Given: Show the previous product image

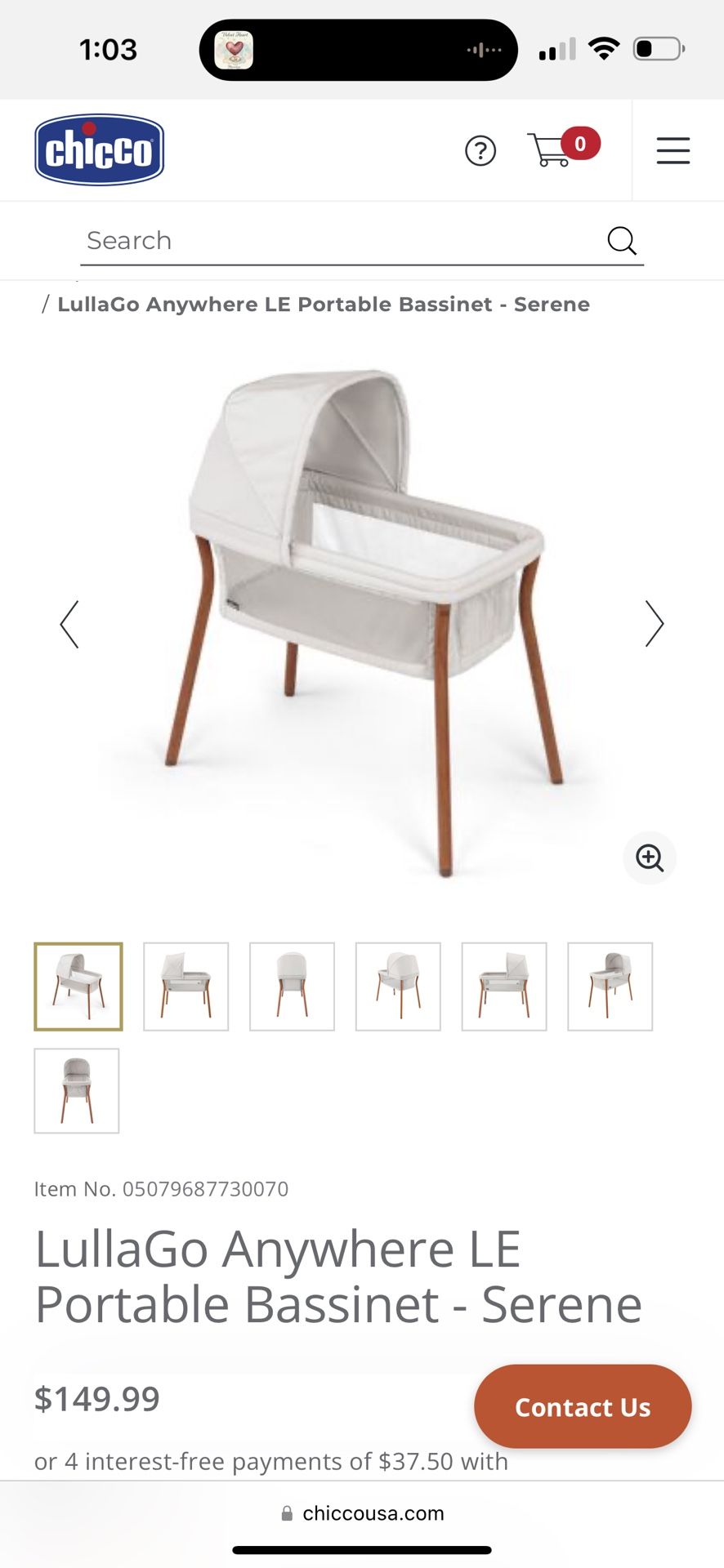Looking at the screenshot, I should pyautogui.click(x=70, y=625).
